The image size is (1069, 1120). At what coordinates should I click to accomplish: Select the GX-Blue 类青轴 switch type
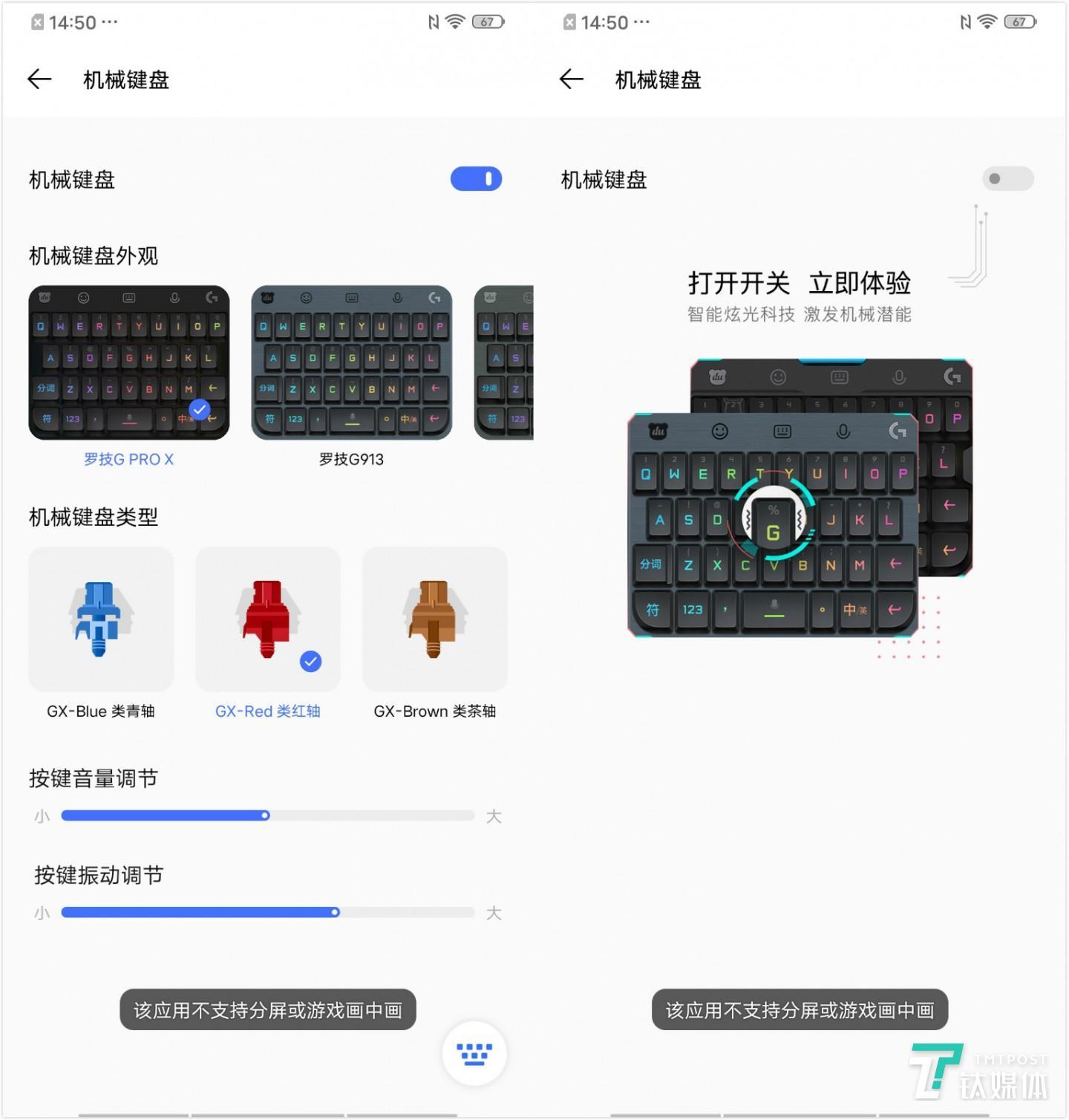101,619
